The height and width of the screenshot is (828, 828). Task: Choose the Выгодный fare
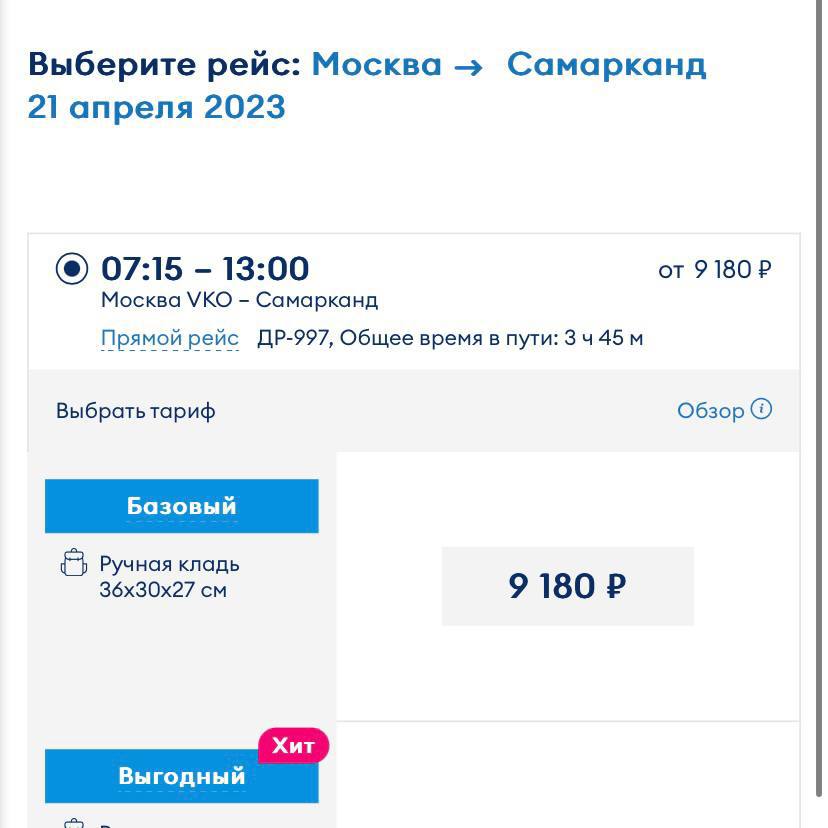coord(181,776)
